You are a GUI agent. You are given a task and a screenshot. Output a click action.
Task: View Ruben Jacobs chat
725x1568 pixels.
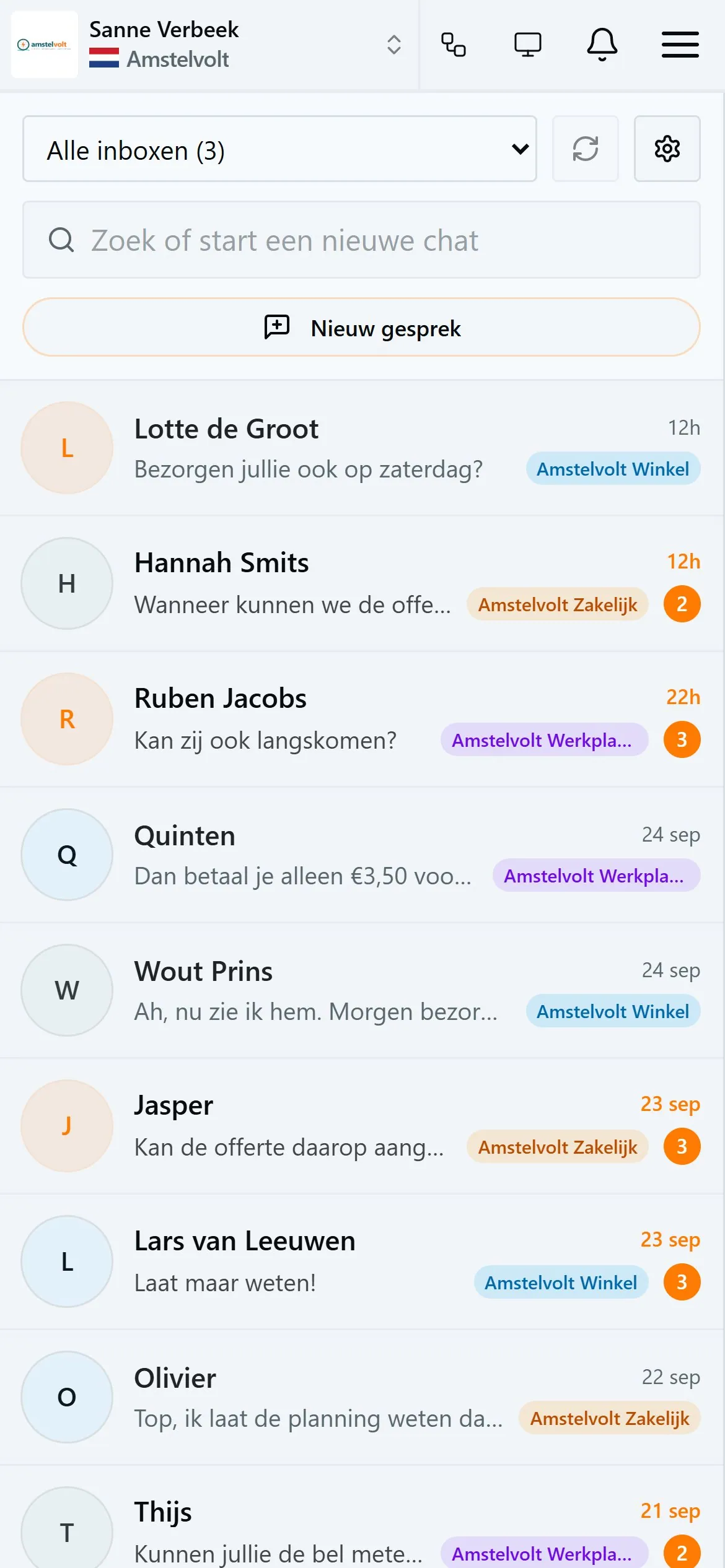coord(361,719)
